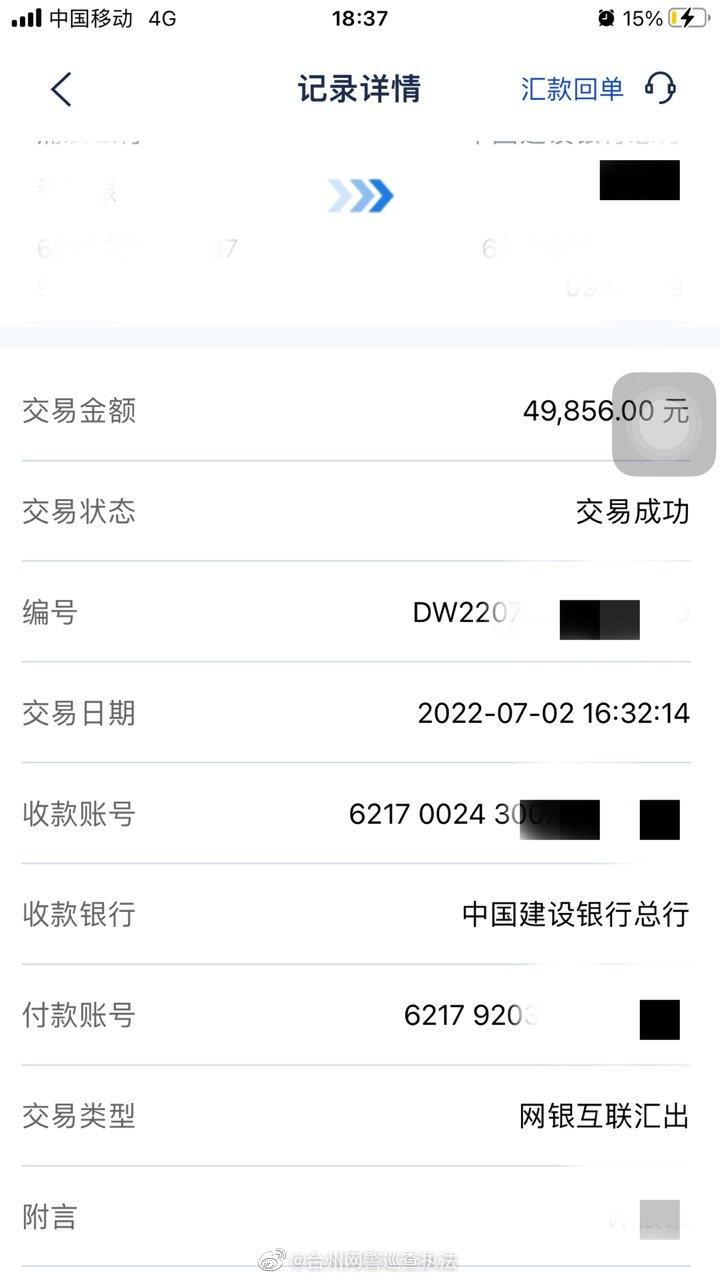Go back from the 记录详情 page
The image size is (720, 1280).
(x=61, y=89)
